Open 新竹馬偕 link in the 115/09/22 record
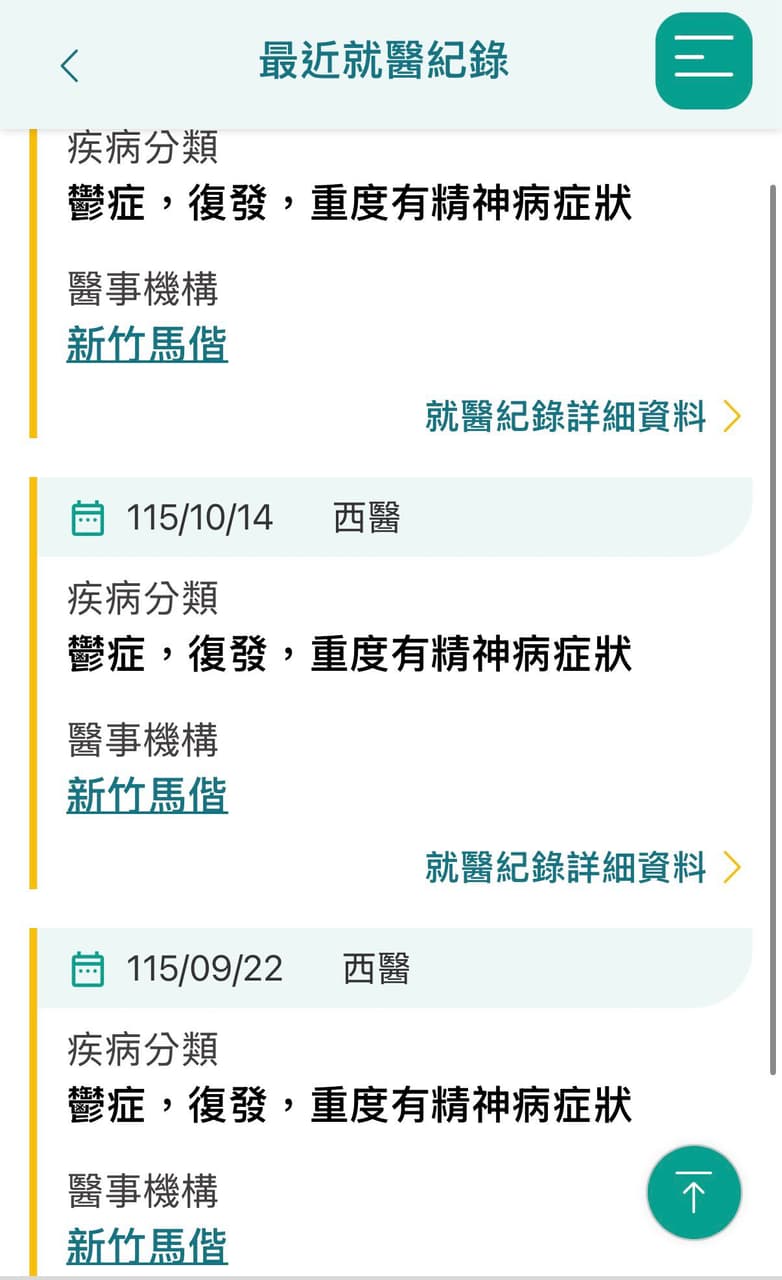Image resolution: width=782 pixels, height=1280 pixels. tap(147, 1247)
